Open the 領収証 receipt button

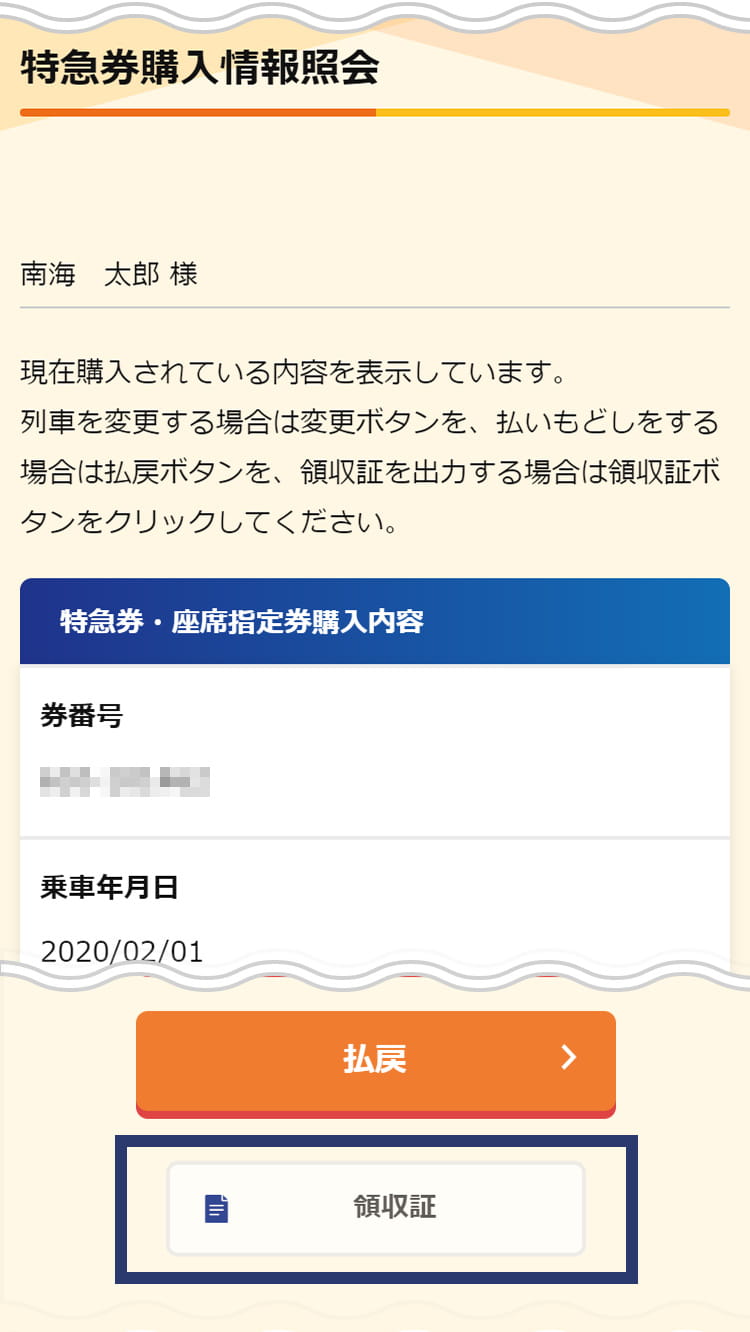coord(376,1208)
